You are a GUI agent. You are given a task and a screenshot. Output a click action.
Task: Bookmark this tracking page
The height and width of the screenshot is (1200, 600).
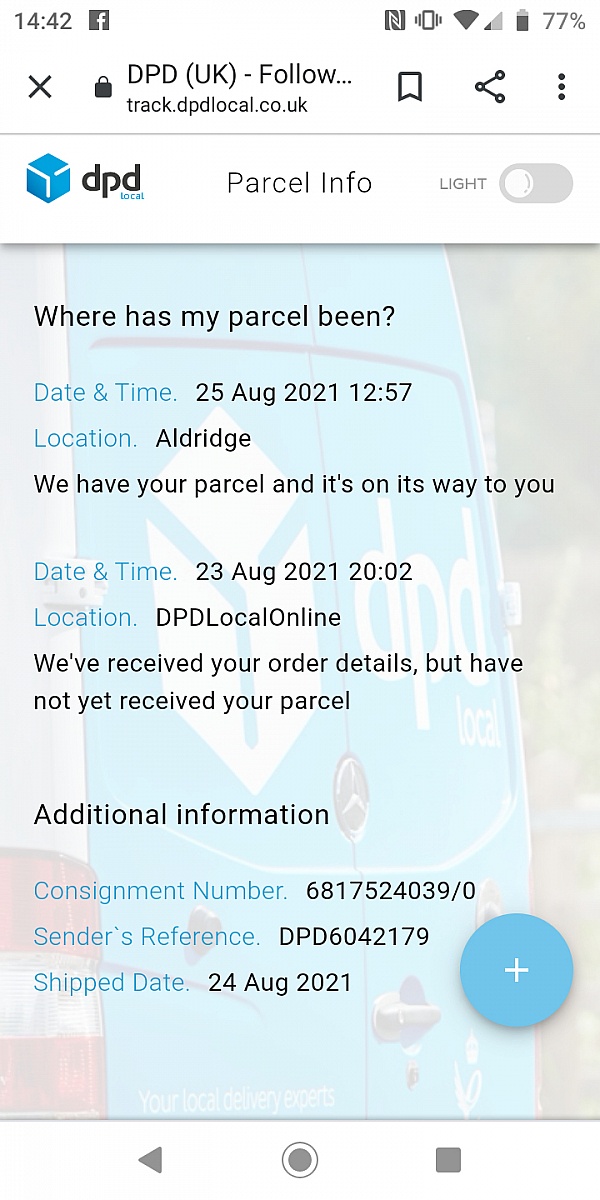click(x=410, y=88)
